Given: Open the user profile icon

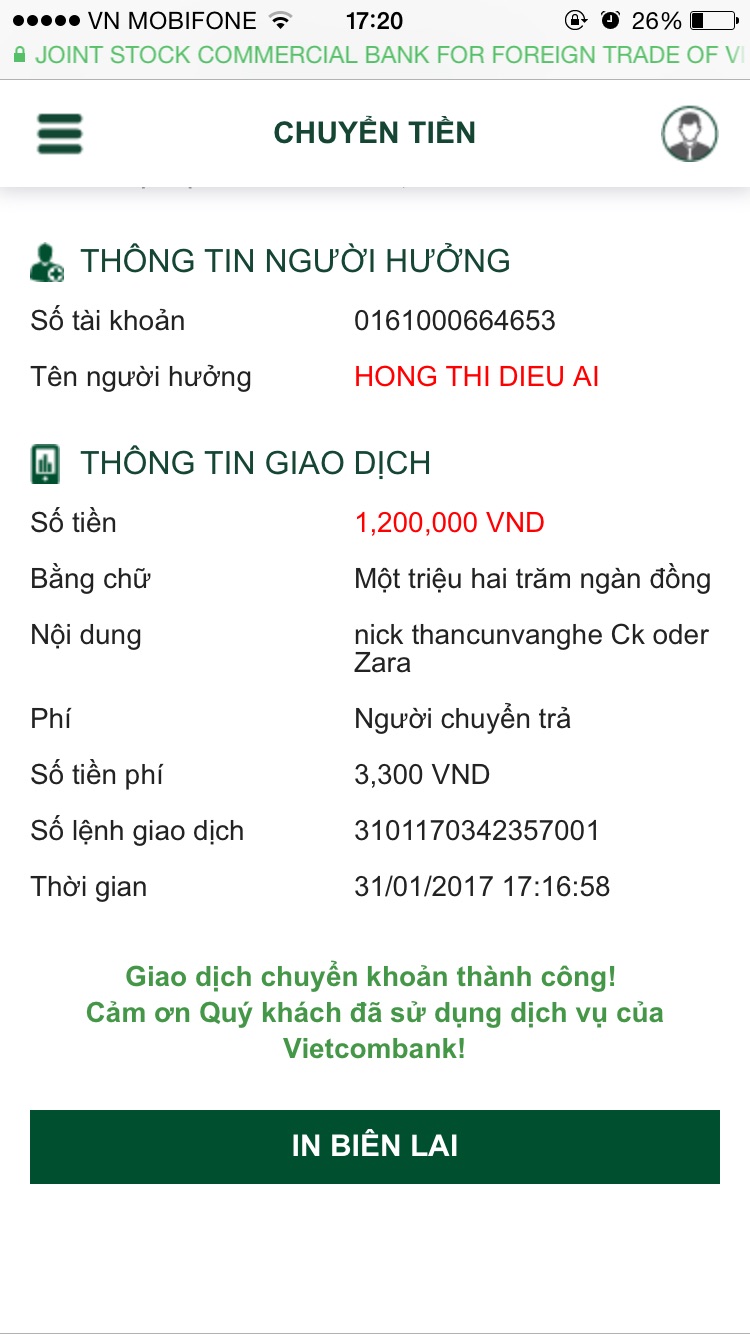Looking at the screenshot, I should (690, 133).
